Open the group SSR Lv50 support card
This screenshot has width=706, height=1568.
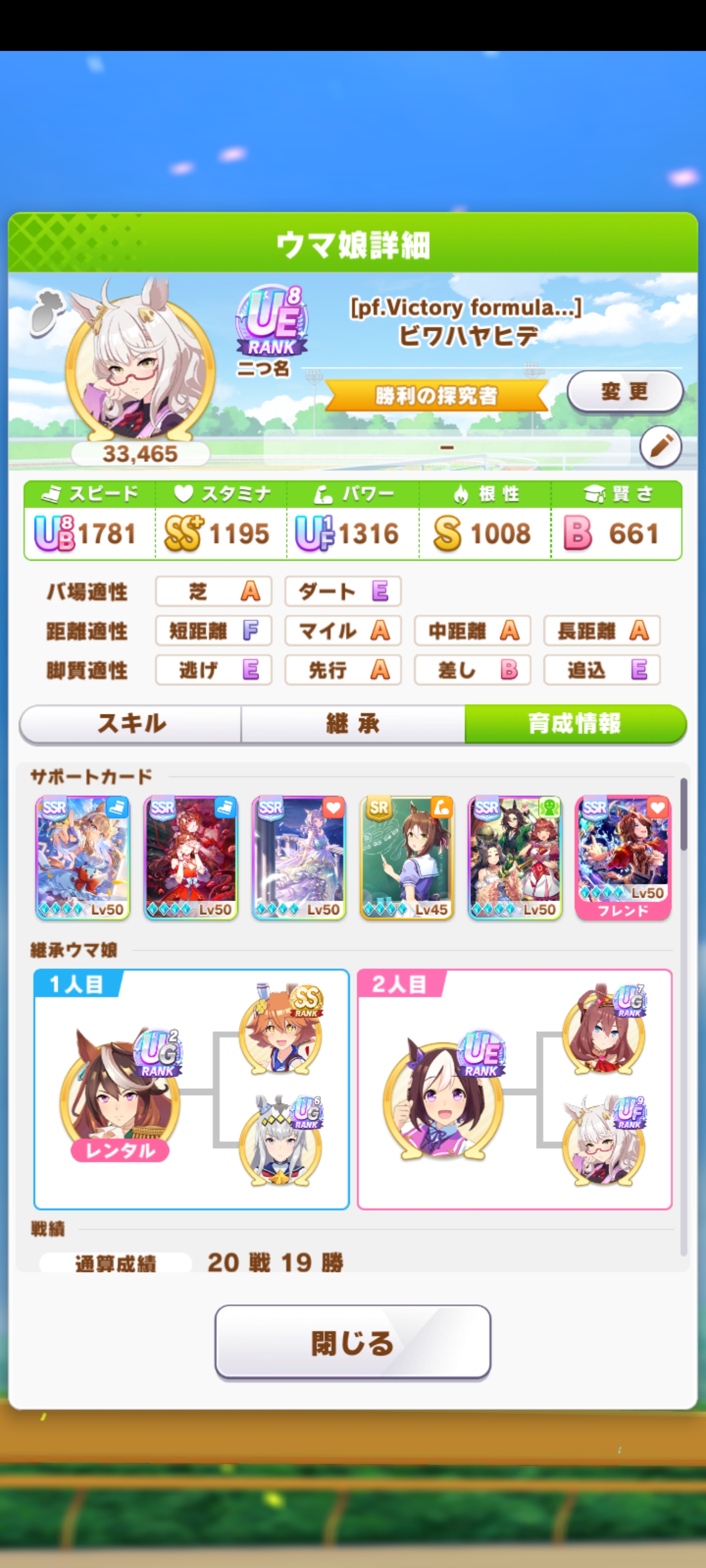[515, 857]
